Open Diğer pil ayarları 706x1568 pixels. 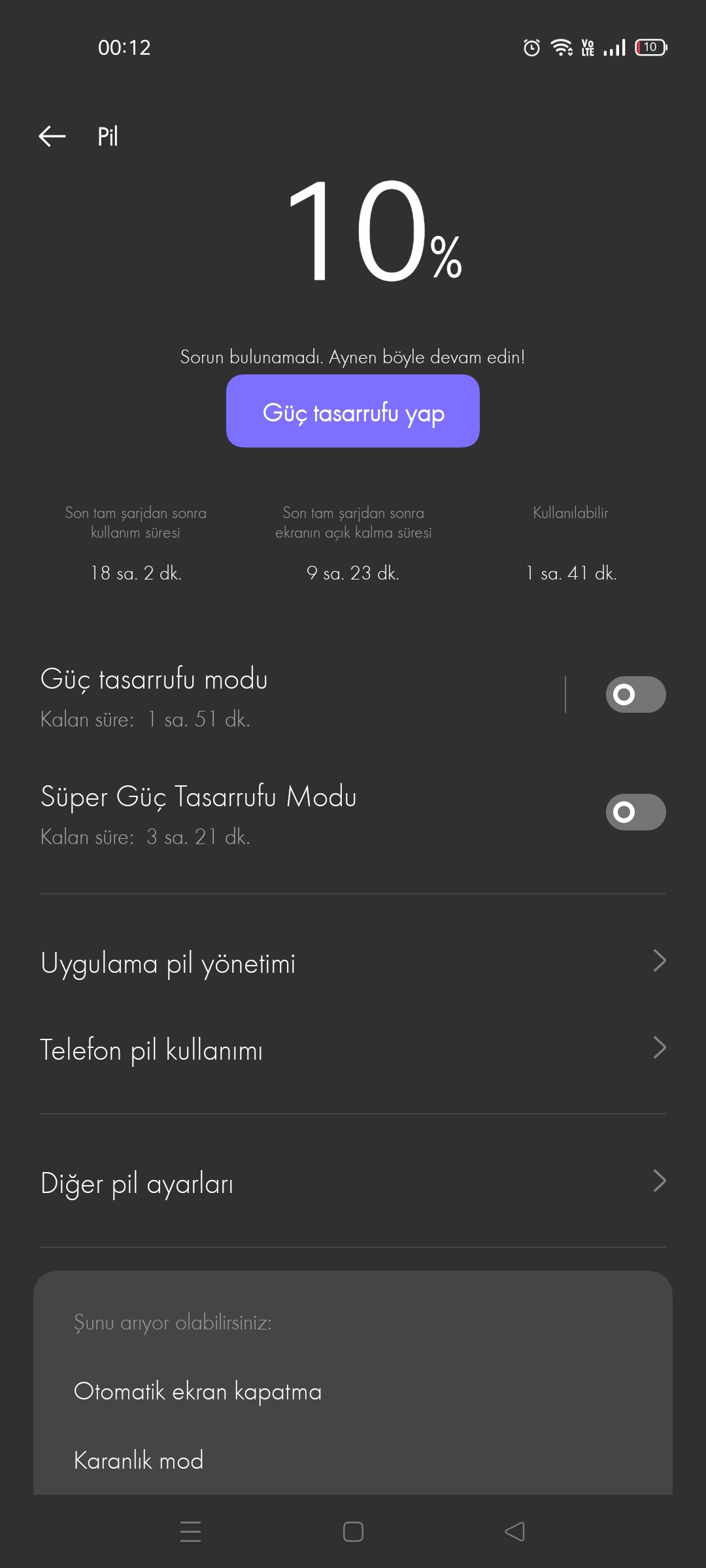tap(353, 1182)
